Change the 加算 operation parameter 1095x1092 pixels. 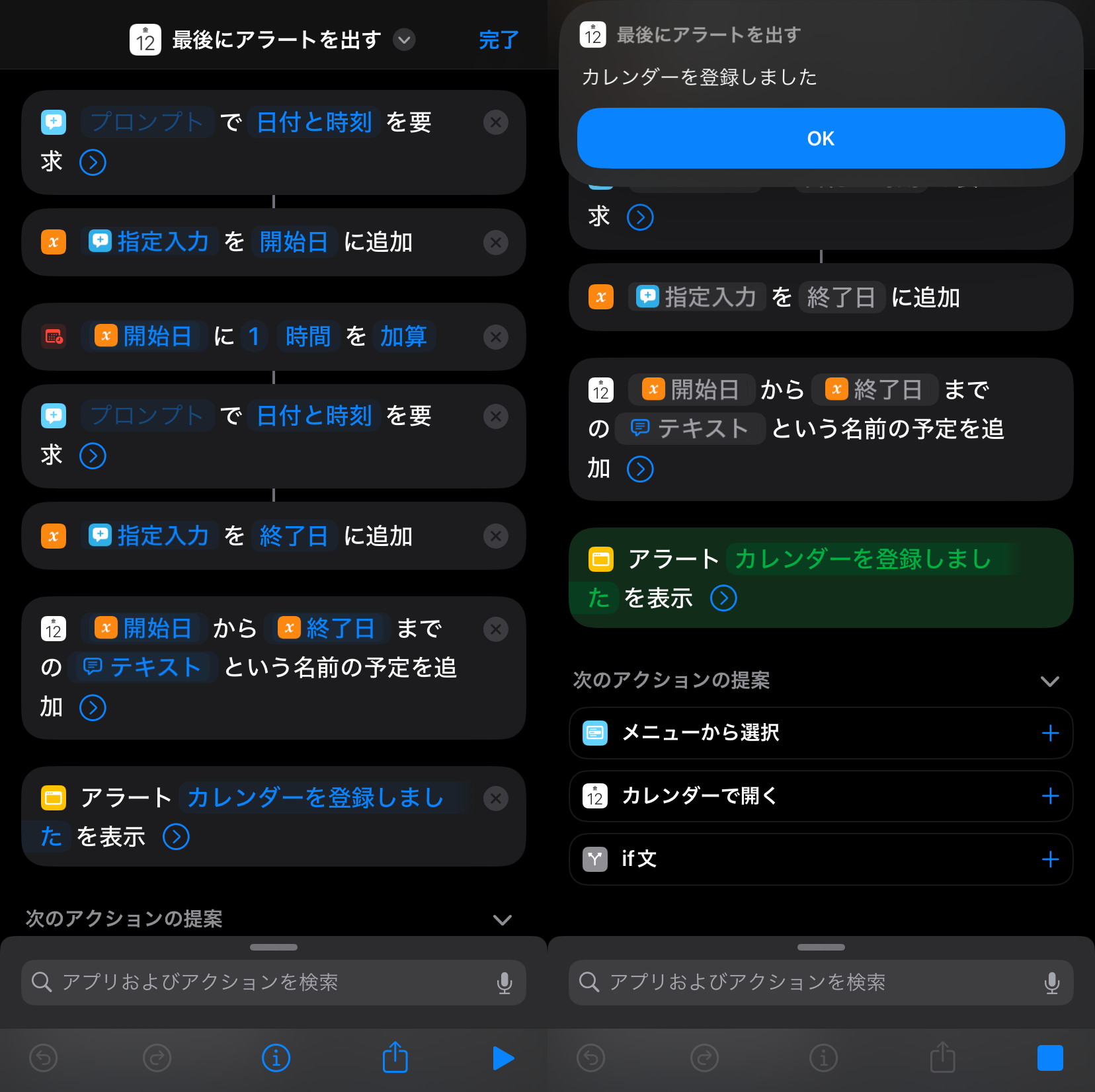point(403,336)
